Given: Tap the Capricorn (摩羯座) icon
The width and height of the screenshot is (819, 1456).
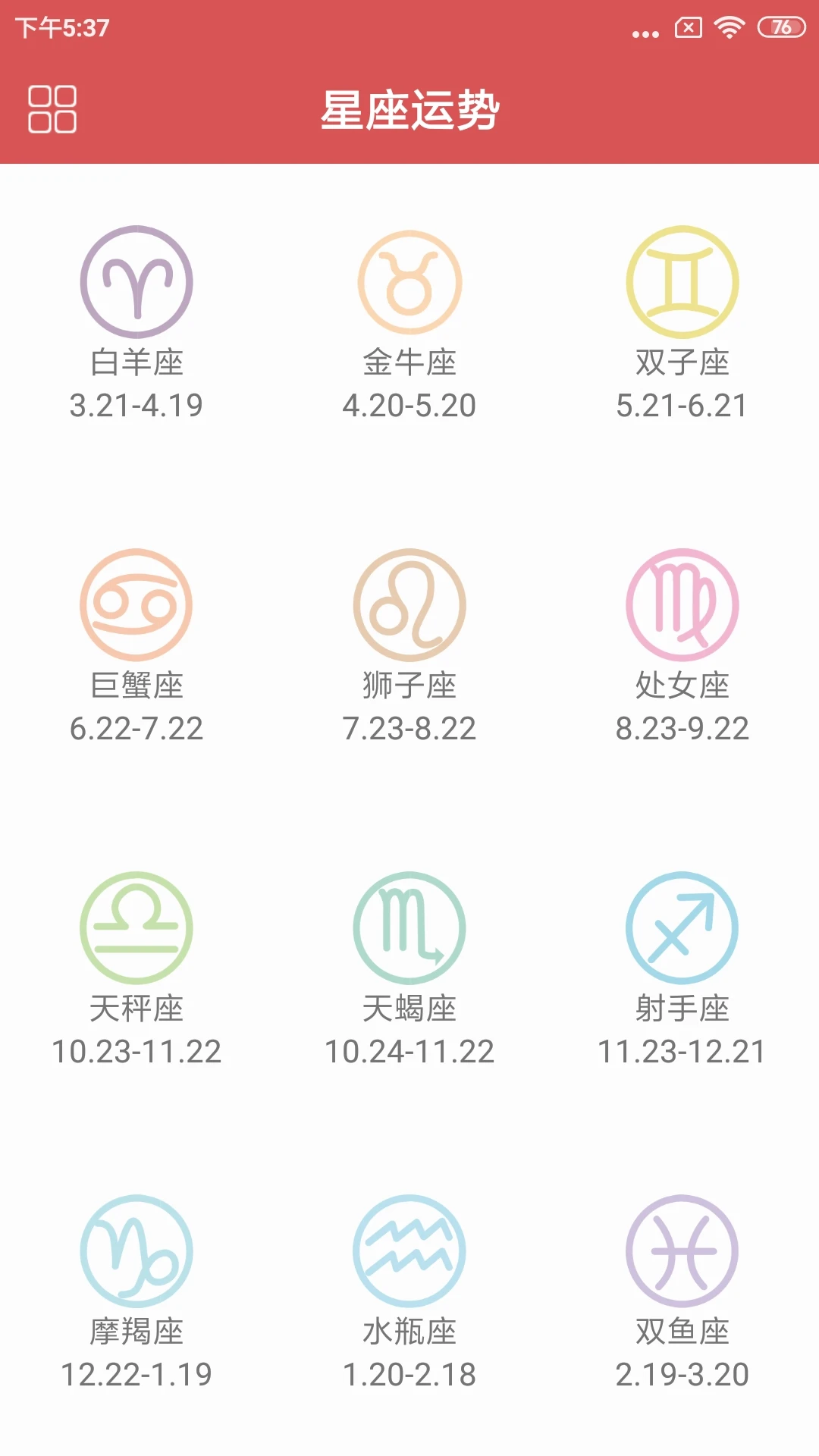Looking at the screenshot, I should (x=135, y=1251).
